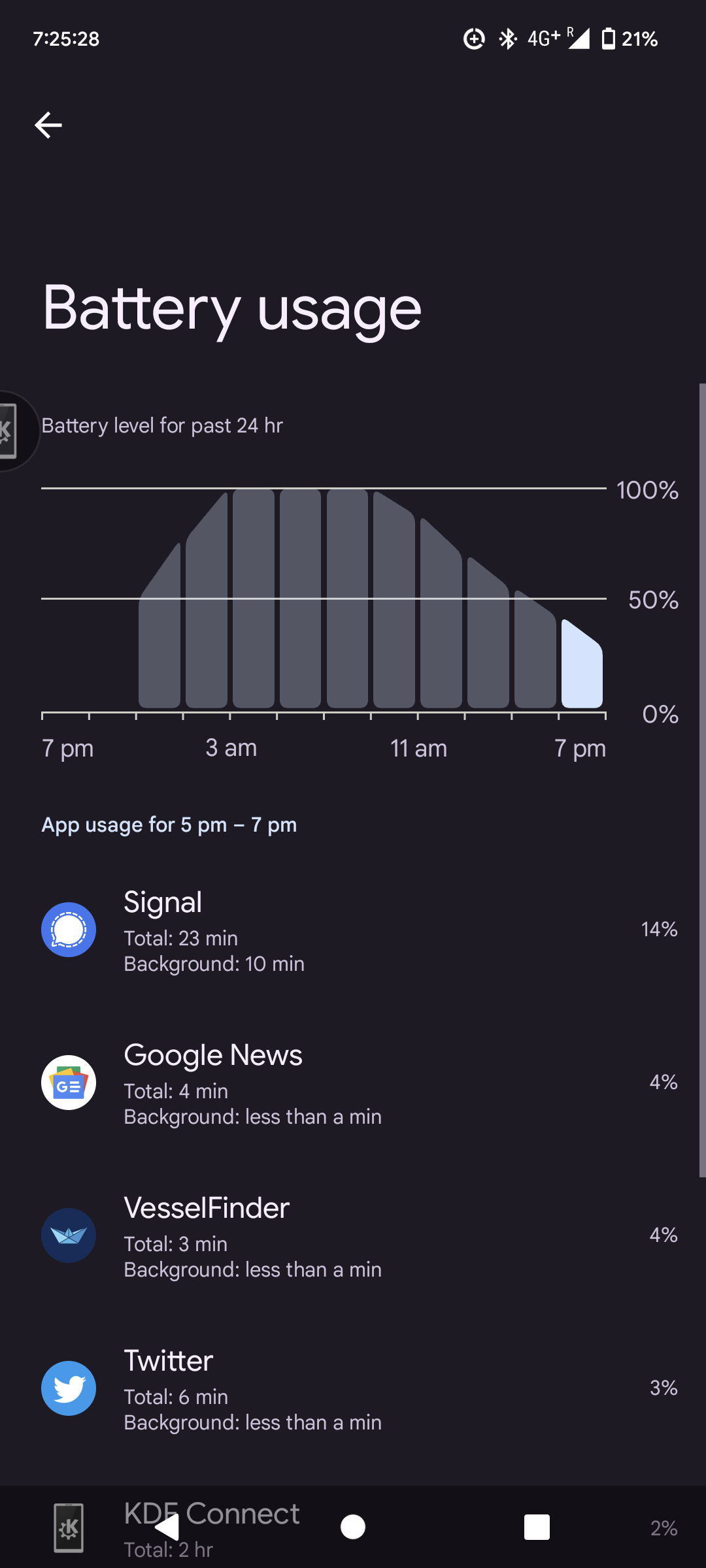
Task: Tap the App usage for 5 pm heading
Action: [169, 825]
